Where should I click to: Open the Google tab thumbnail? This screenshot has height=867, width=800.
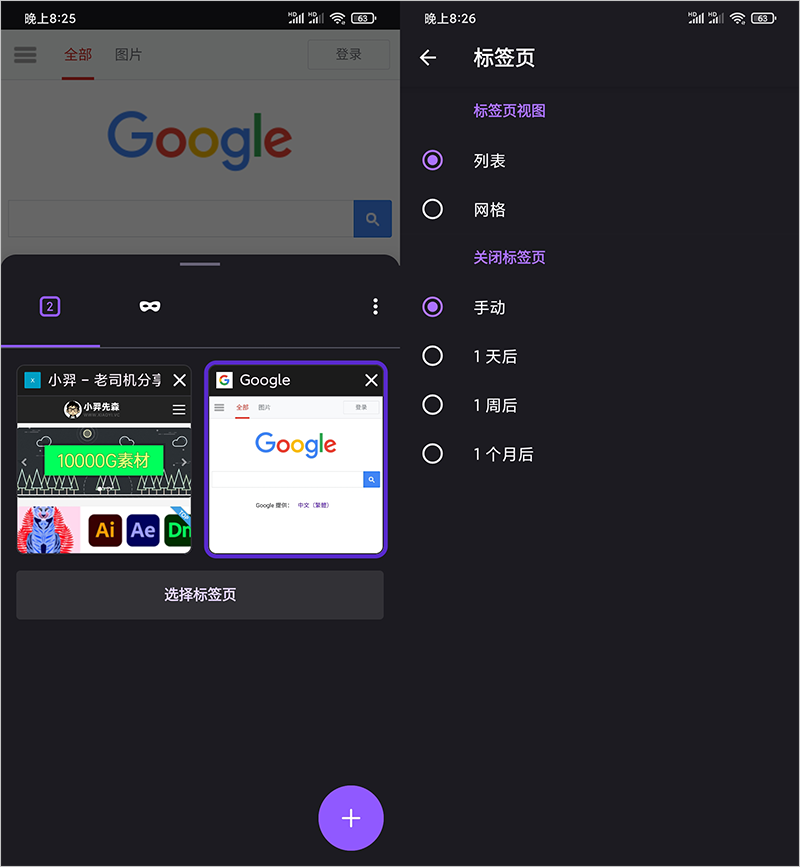coord(296,475)
